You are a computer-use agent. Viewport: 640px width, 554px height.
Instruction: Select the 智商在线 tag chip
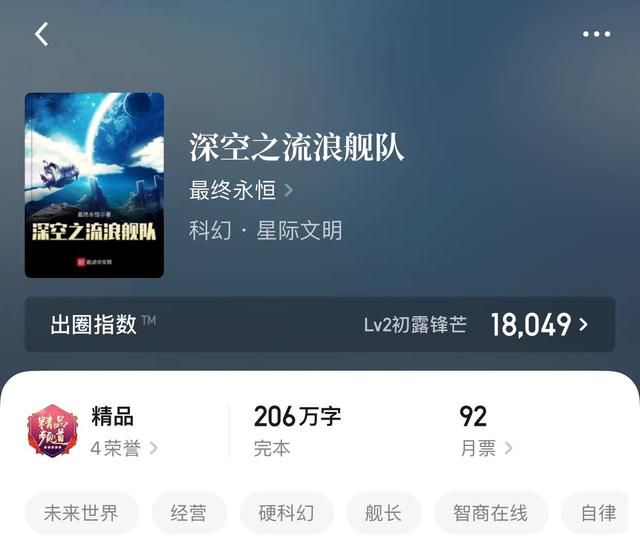490,513
